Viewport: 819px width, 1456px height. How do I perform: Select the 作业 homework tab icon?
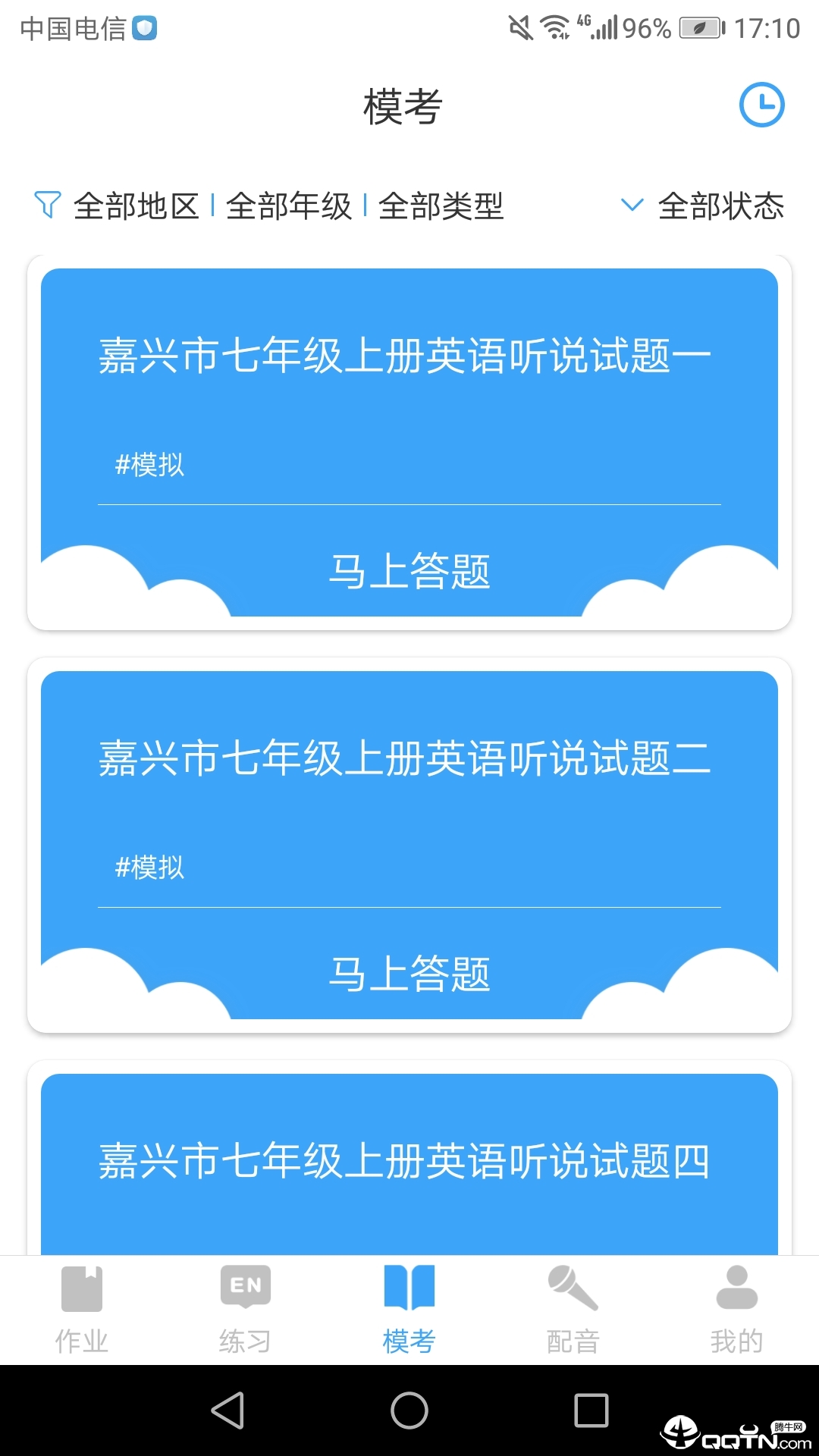click(x=81, y=1287)
